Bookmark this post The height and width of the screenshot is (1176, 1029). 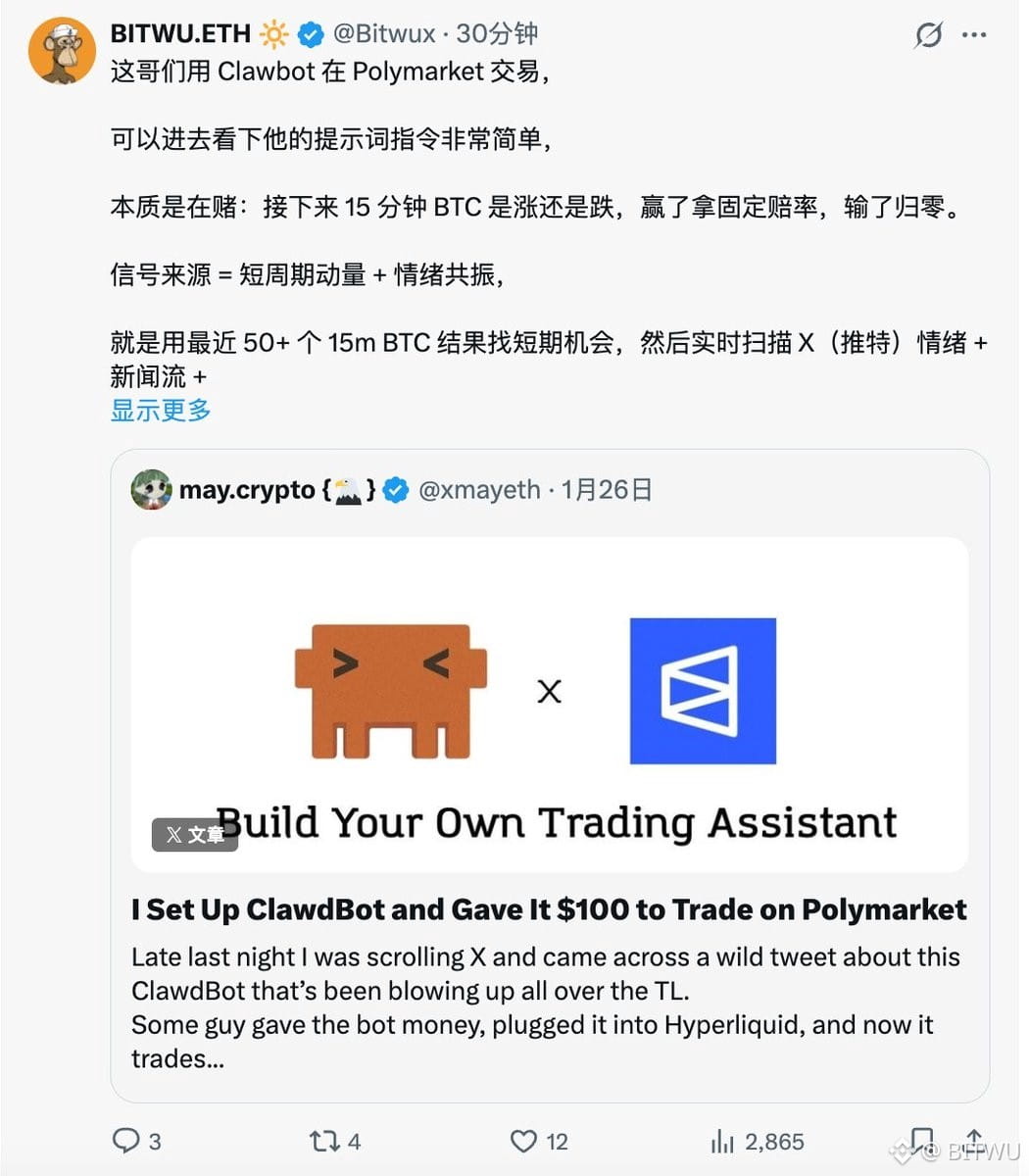click(921, 1139)
